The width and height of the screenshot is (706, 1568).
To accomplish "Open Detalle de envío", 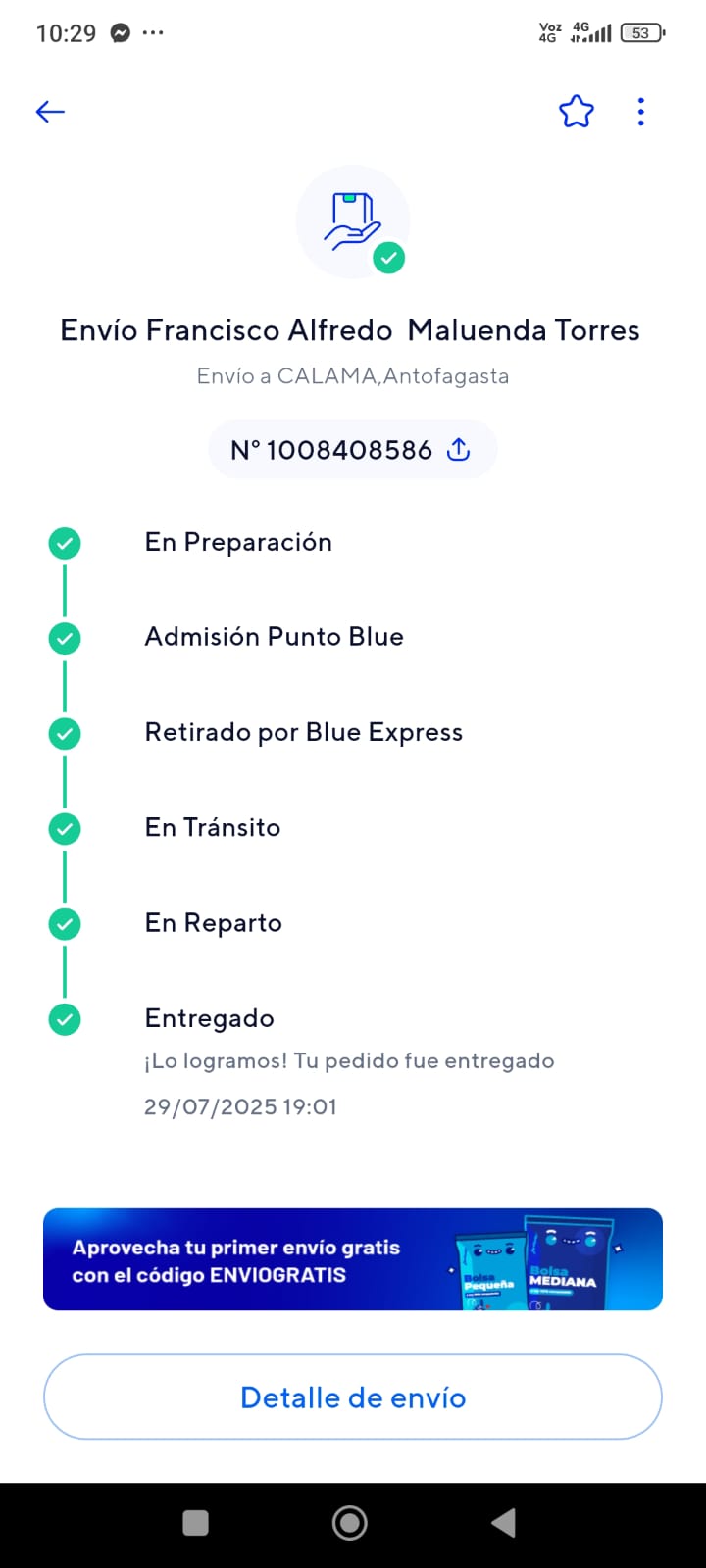I will (353, 1396).
